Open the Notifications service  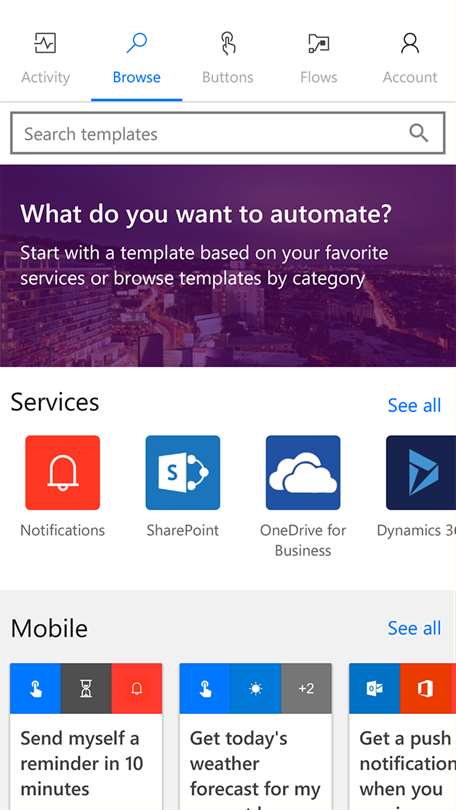pyautogui.click(x=62, y=487)
